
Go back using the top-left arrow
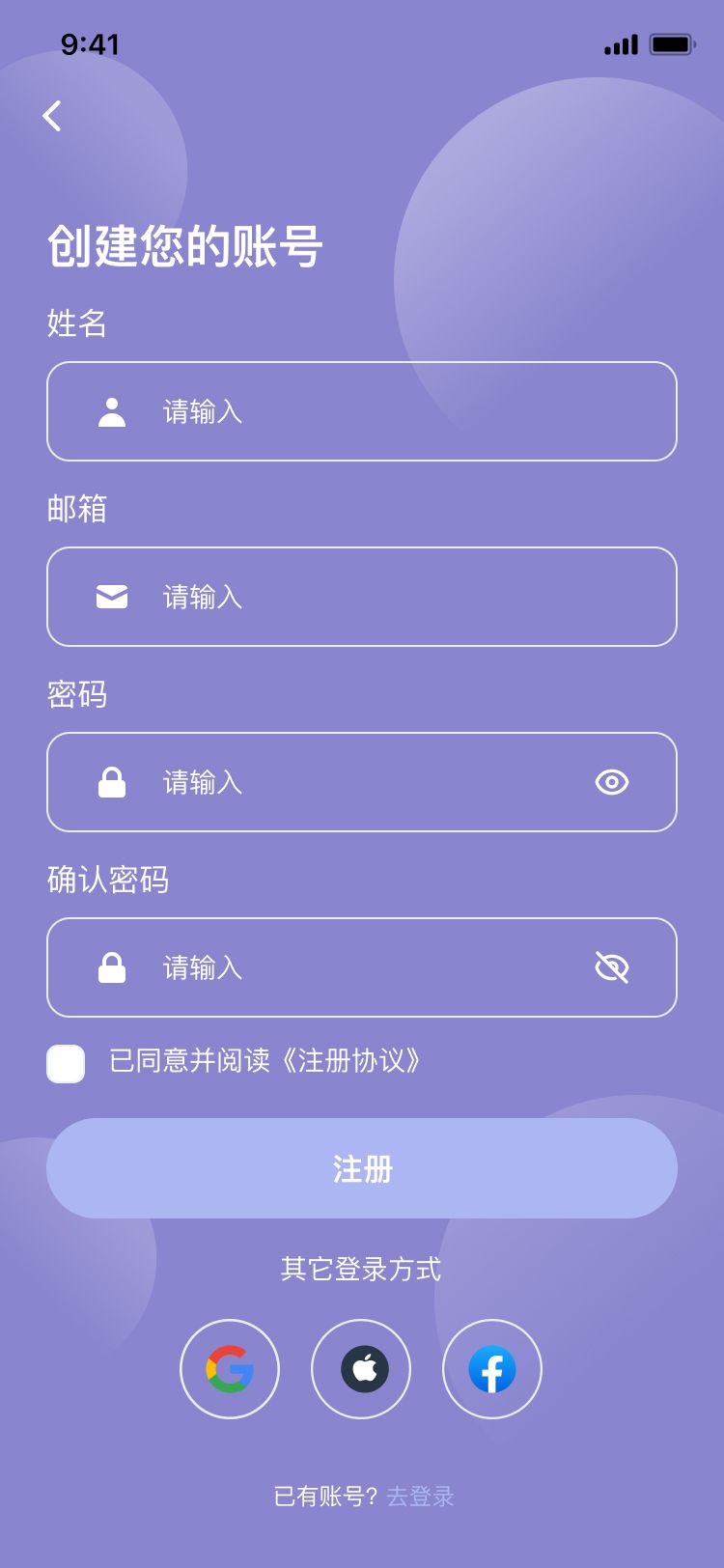52,116
